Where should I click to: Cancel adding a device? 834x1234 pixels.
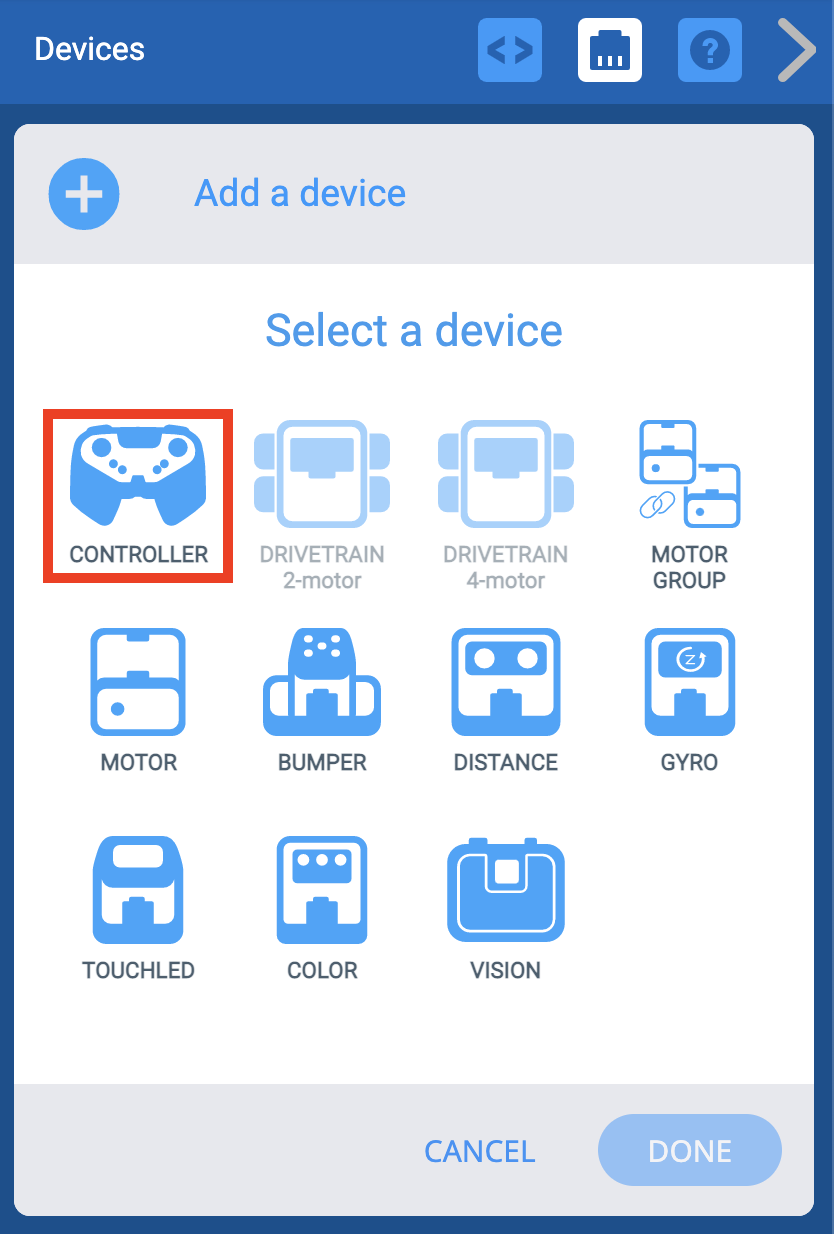tap(480, 1151)
